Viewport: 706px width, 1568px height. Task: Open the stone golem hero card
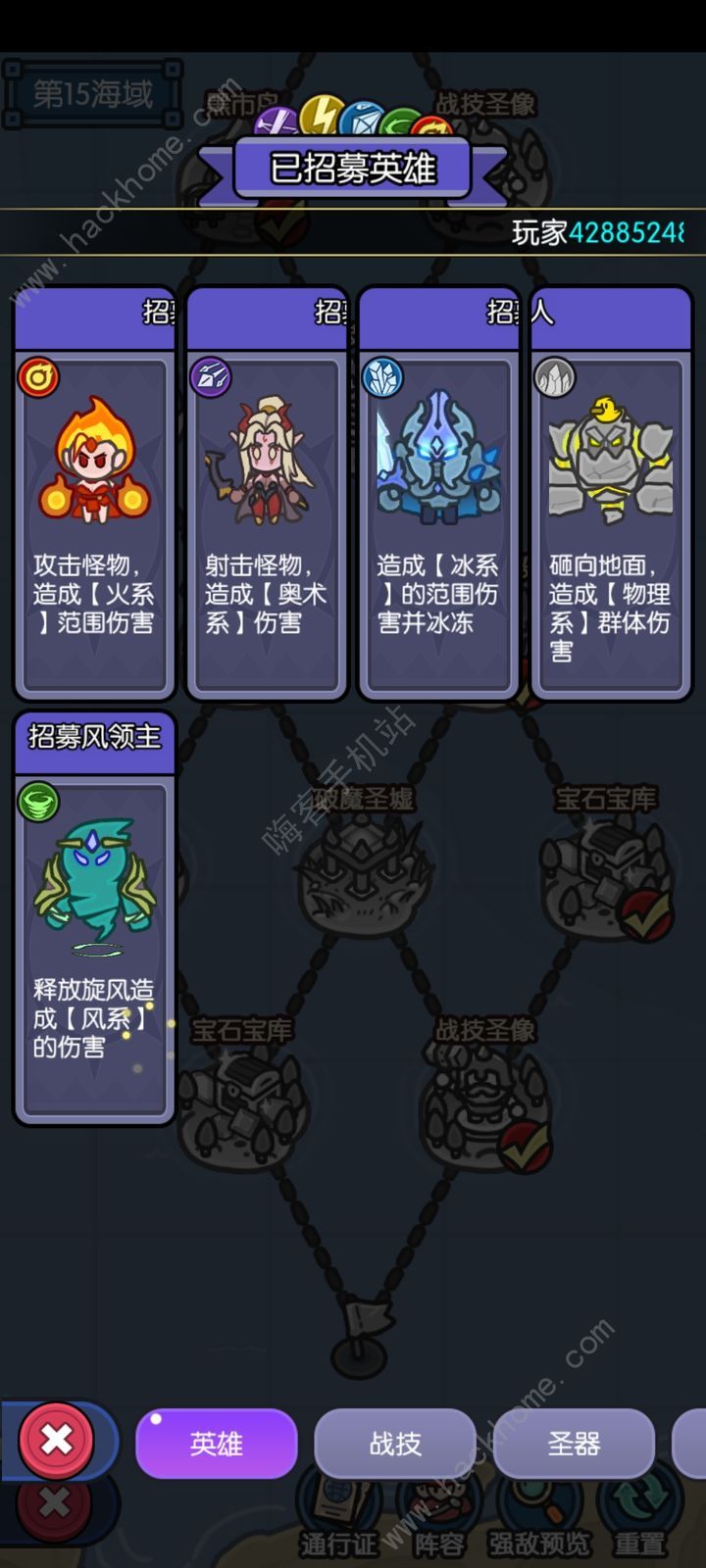pos(610,495)
